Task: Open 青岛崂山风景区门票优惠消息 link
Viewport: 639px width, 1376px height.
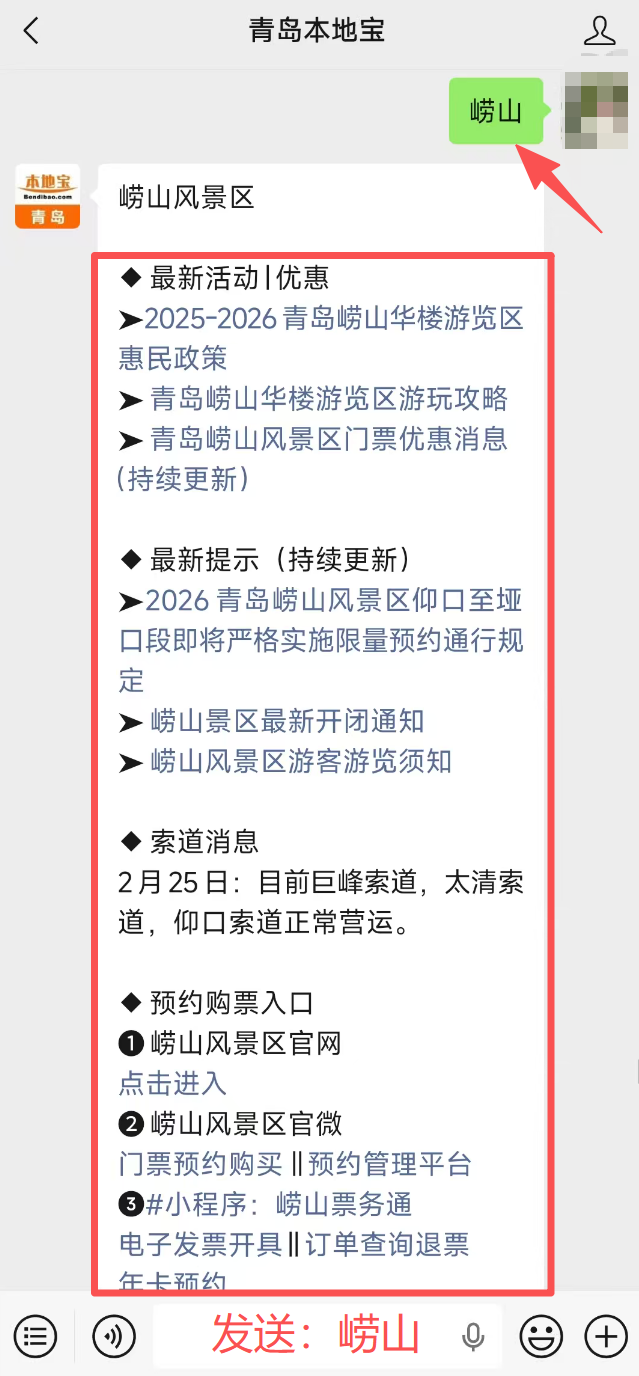Action: 313,459
